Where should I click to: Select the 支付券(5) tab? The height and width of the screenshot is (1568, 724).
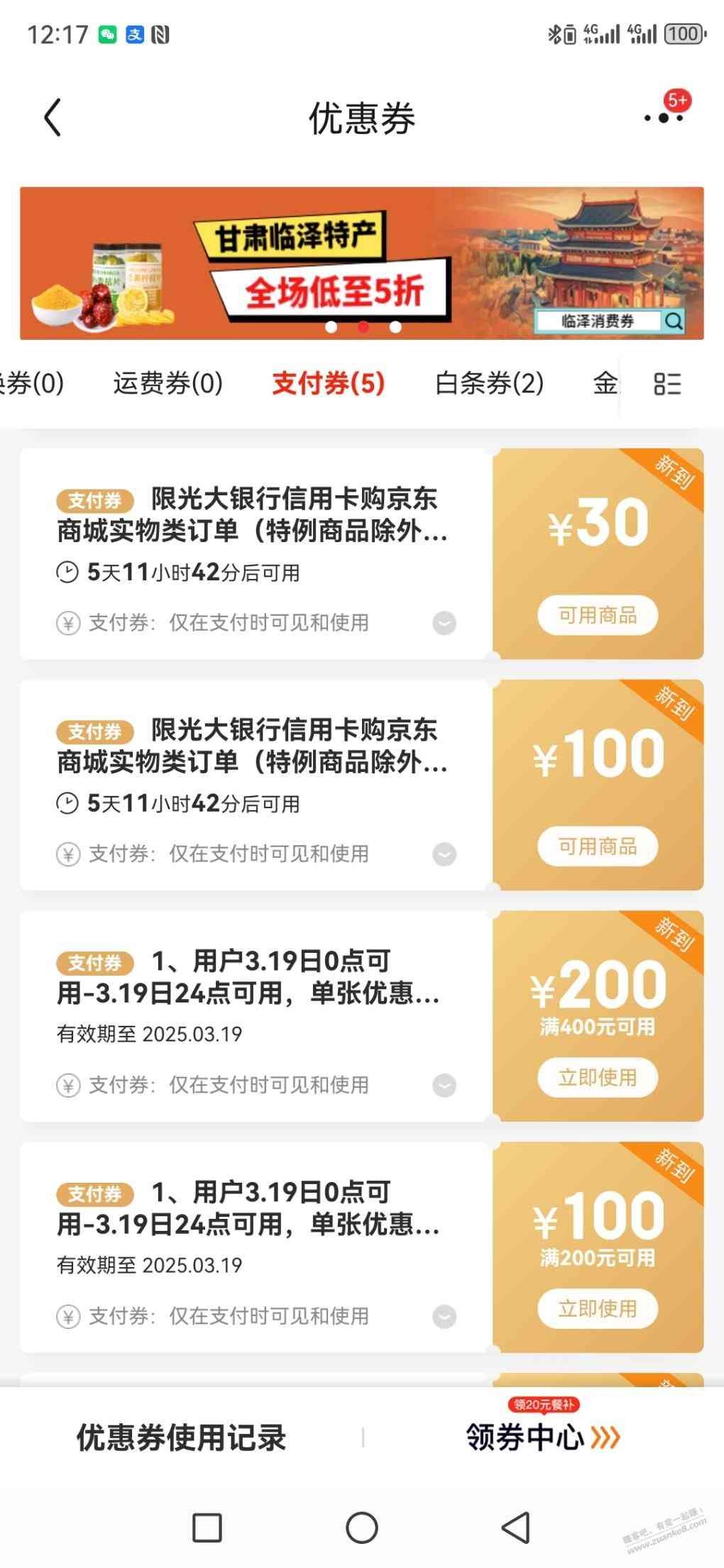click(x=328, y=384)
